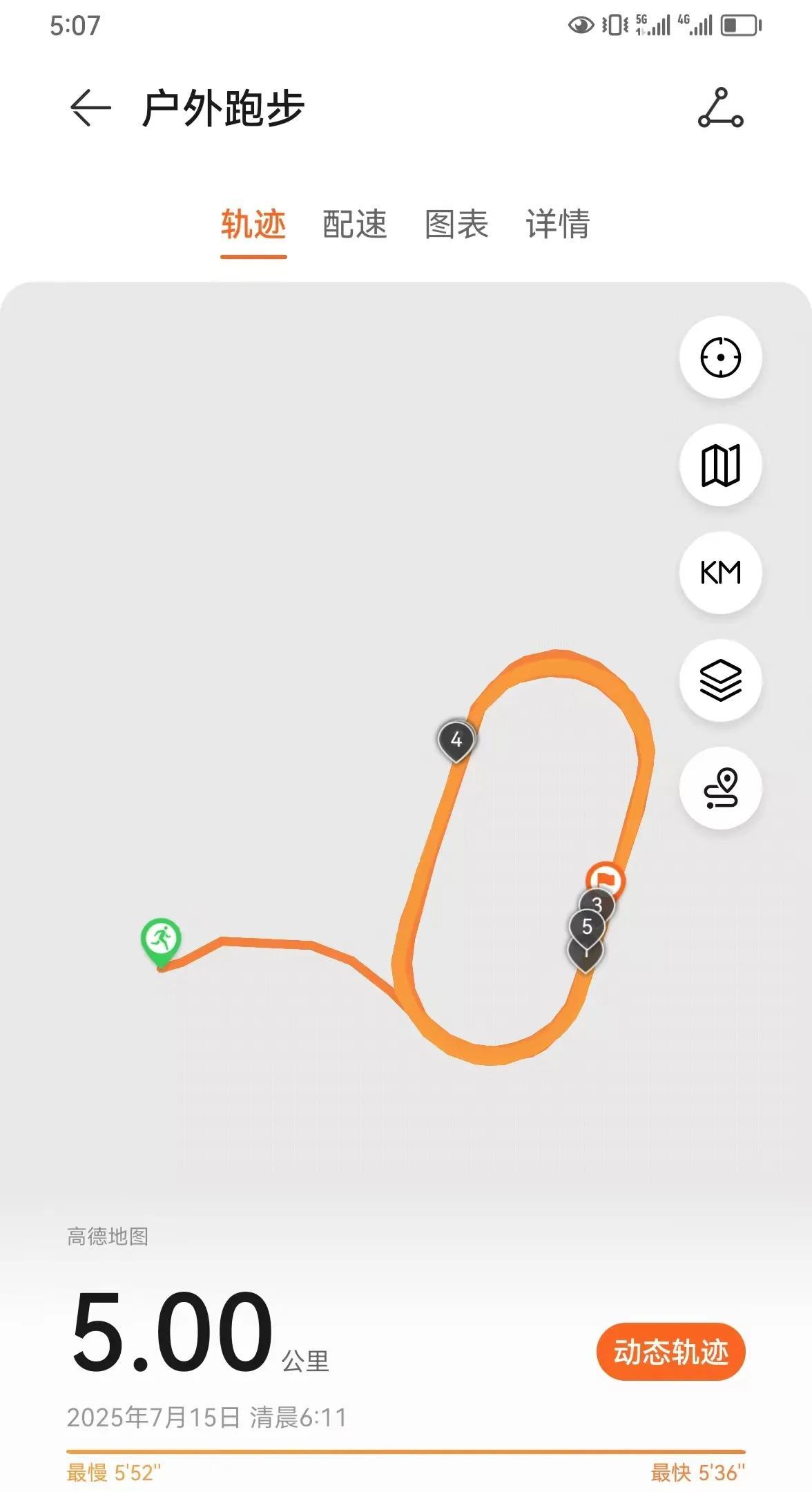
Task: Toggle the KM markers button
Action: [x=721, y=573]
